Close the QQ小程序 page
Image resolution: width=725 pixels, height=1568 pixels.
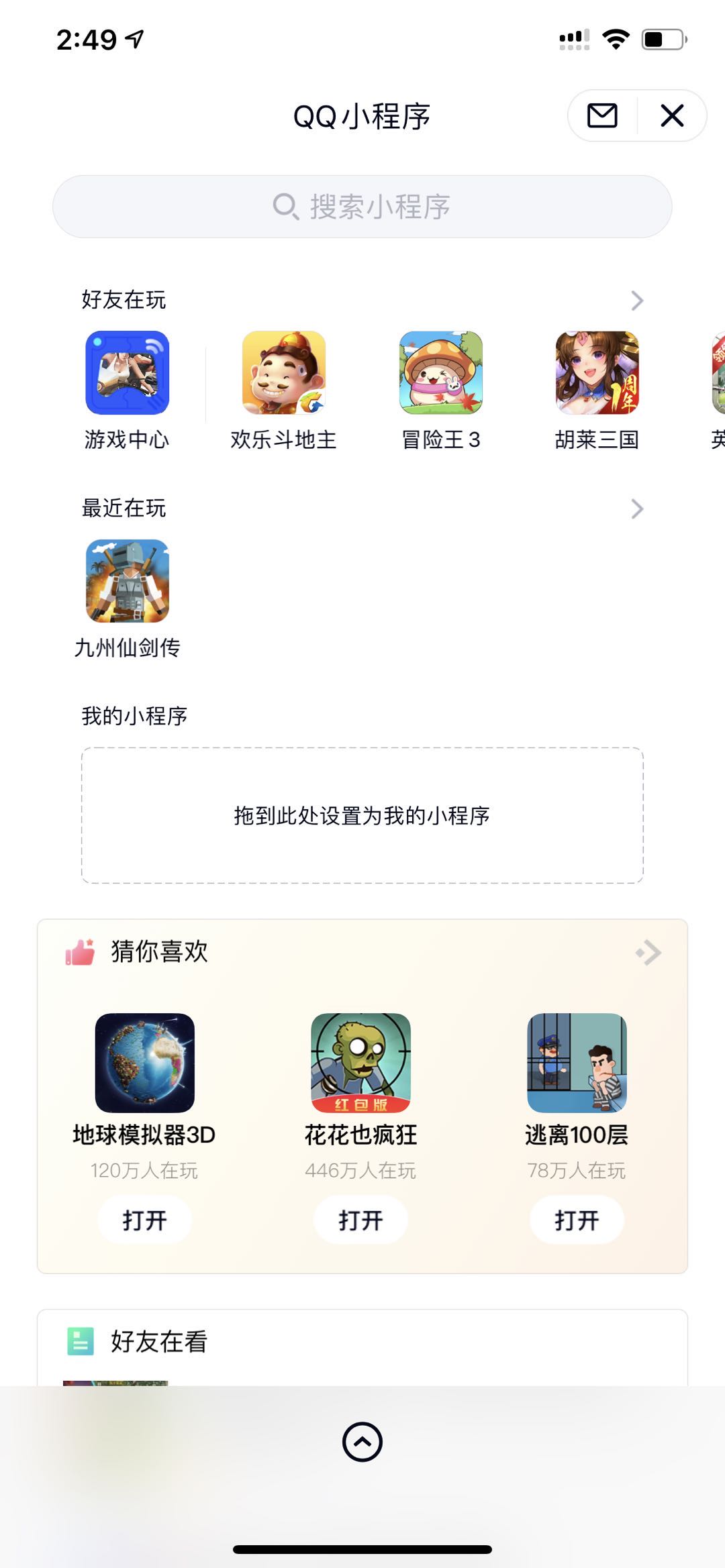(x=672, y=115)
